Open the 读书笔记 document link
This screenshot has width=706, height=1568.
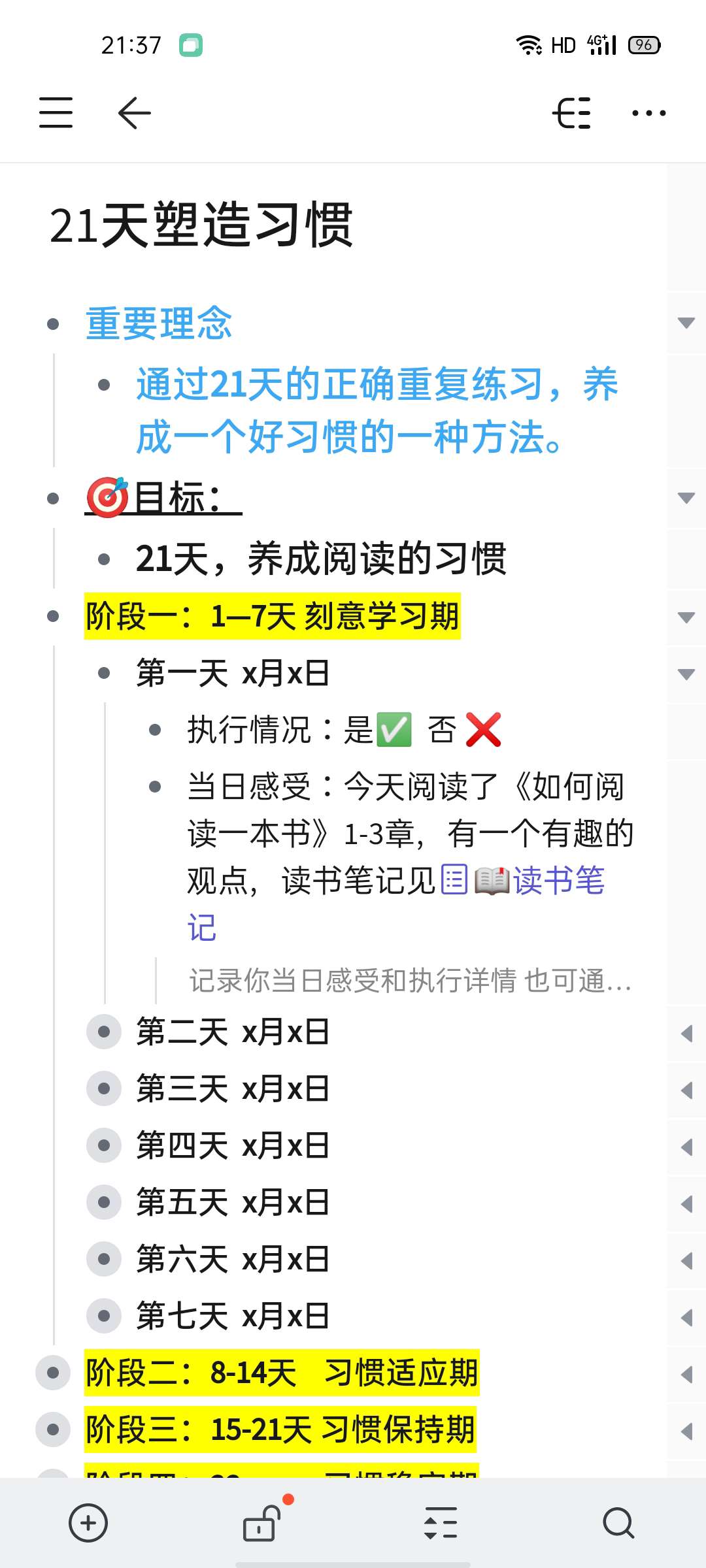click(558, 881)
